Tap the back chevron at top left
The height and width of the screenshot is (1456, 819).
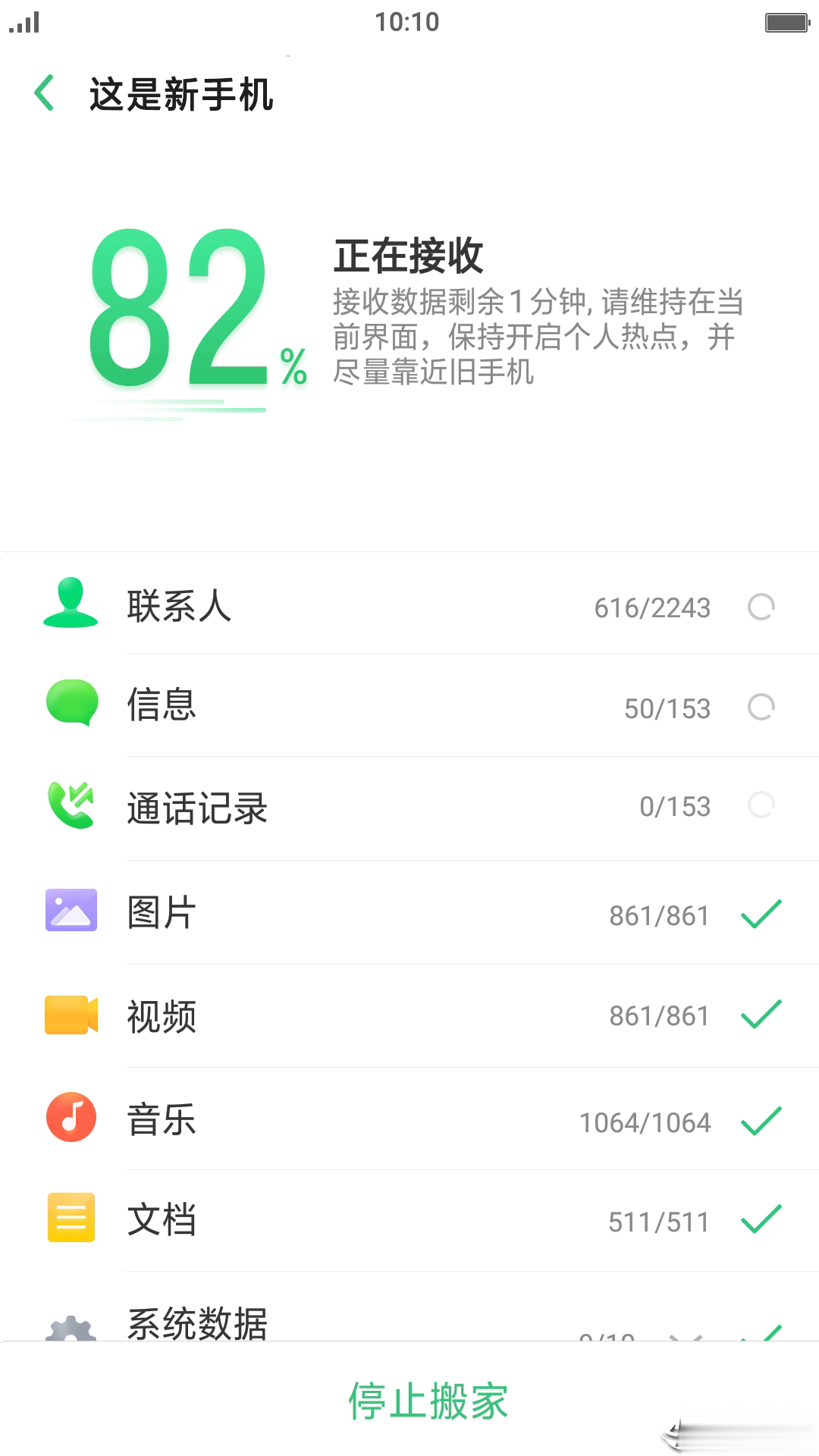pyautogui.click(x=43, y=93)
